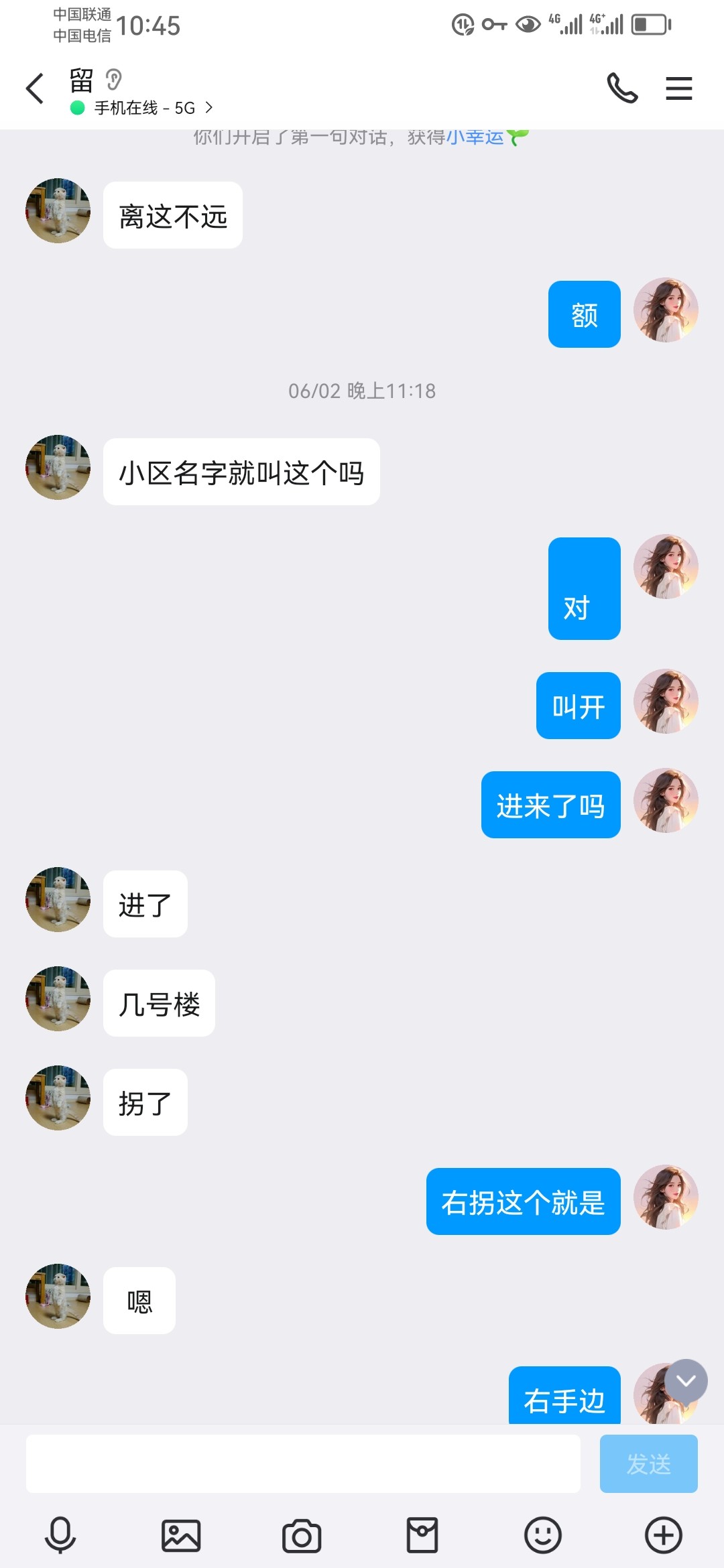This screenshot has height=1568, width=724.
Task: Open the emoji picker
Action: pos(543,1535)
